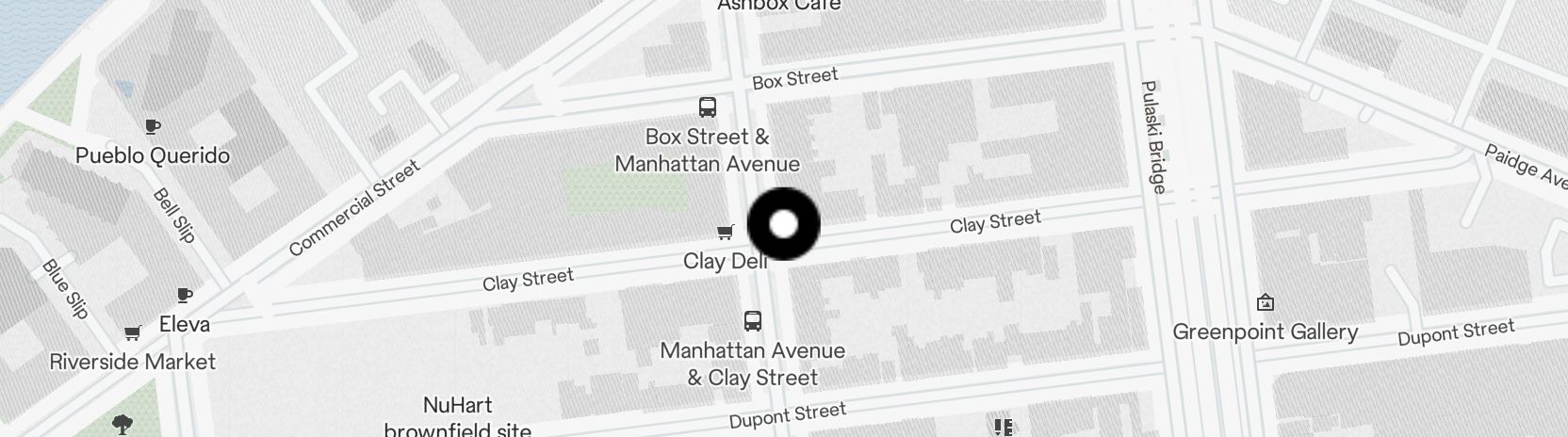Select the Greenpoint Gallery place marker

[1266, 303]
